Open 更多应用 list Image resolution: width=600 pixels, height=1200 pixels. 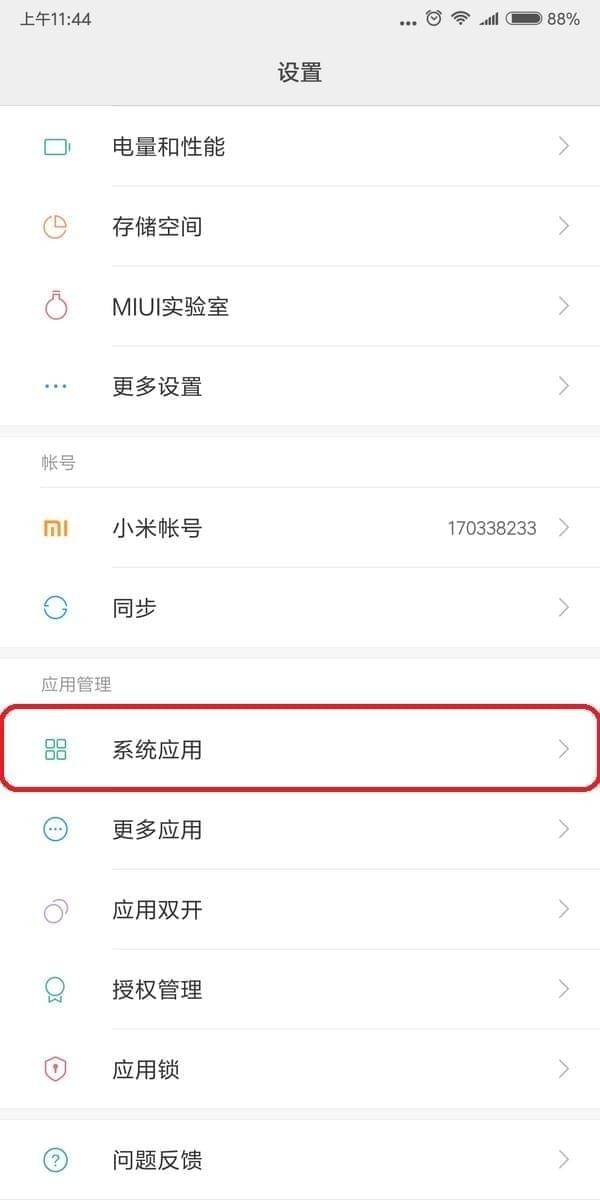click(x=300, y=829)
